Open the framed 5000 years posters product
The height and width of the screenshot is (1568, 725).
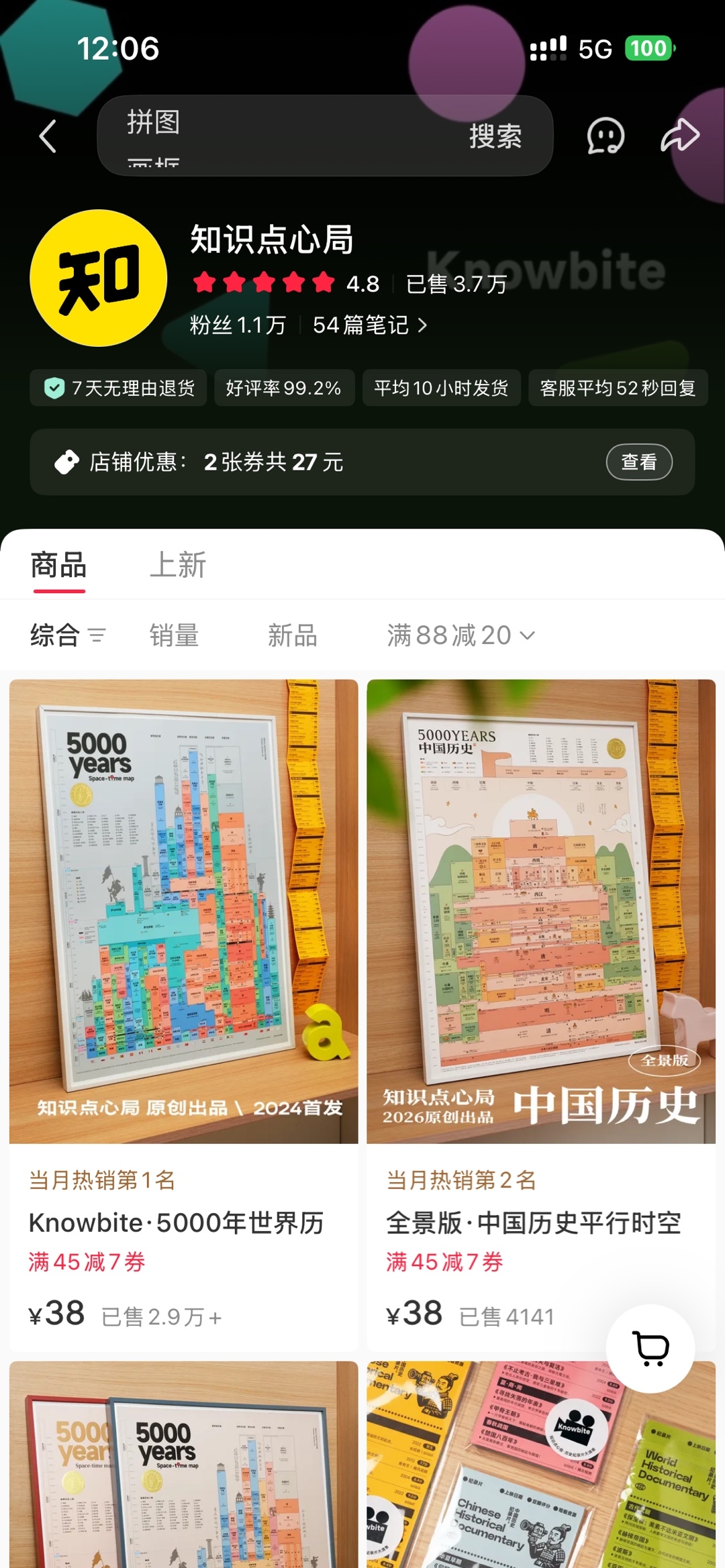(x=184, y=1464)
